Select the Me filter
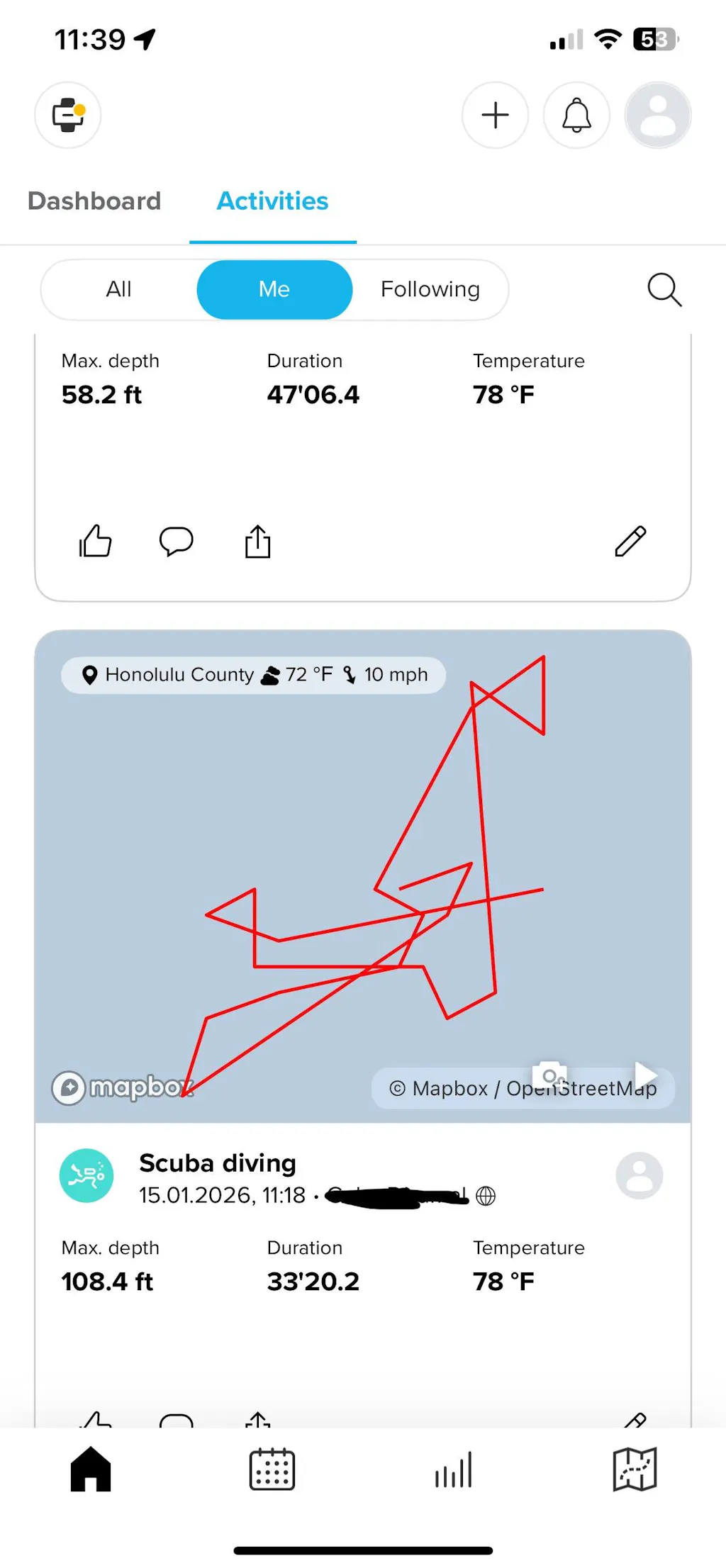The height and width of the screenshot is (1568, 726). pos(274,289)
